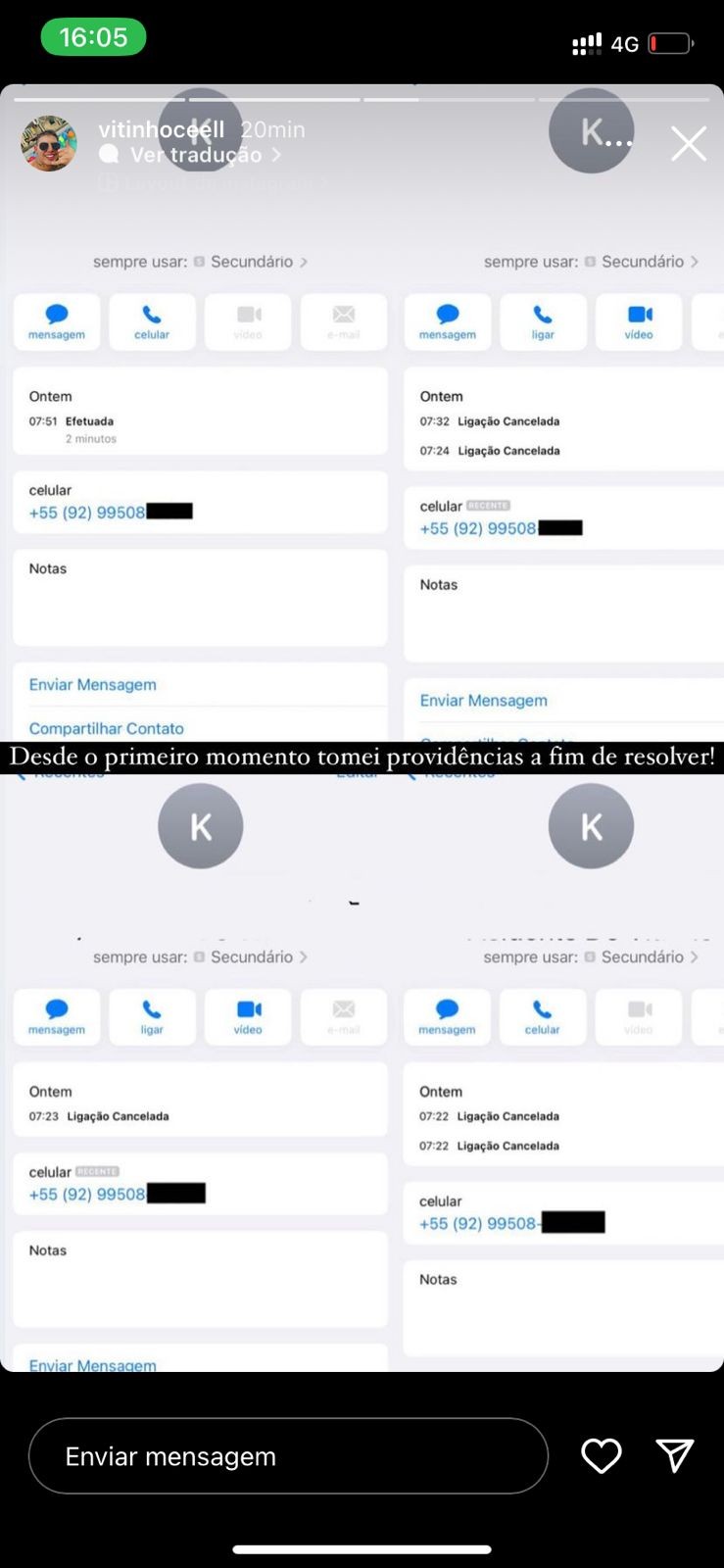Image resolution: width=724 pixels, height=1568 pixels.
Task: Close the story with the X
Action: point(688,144)
